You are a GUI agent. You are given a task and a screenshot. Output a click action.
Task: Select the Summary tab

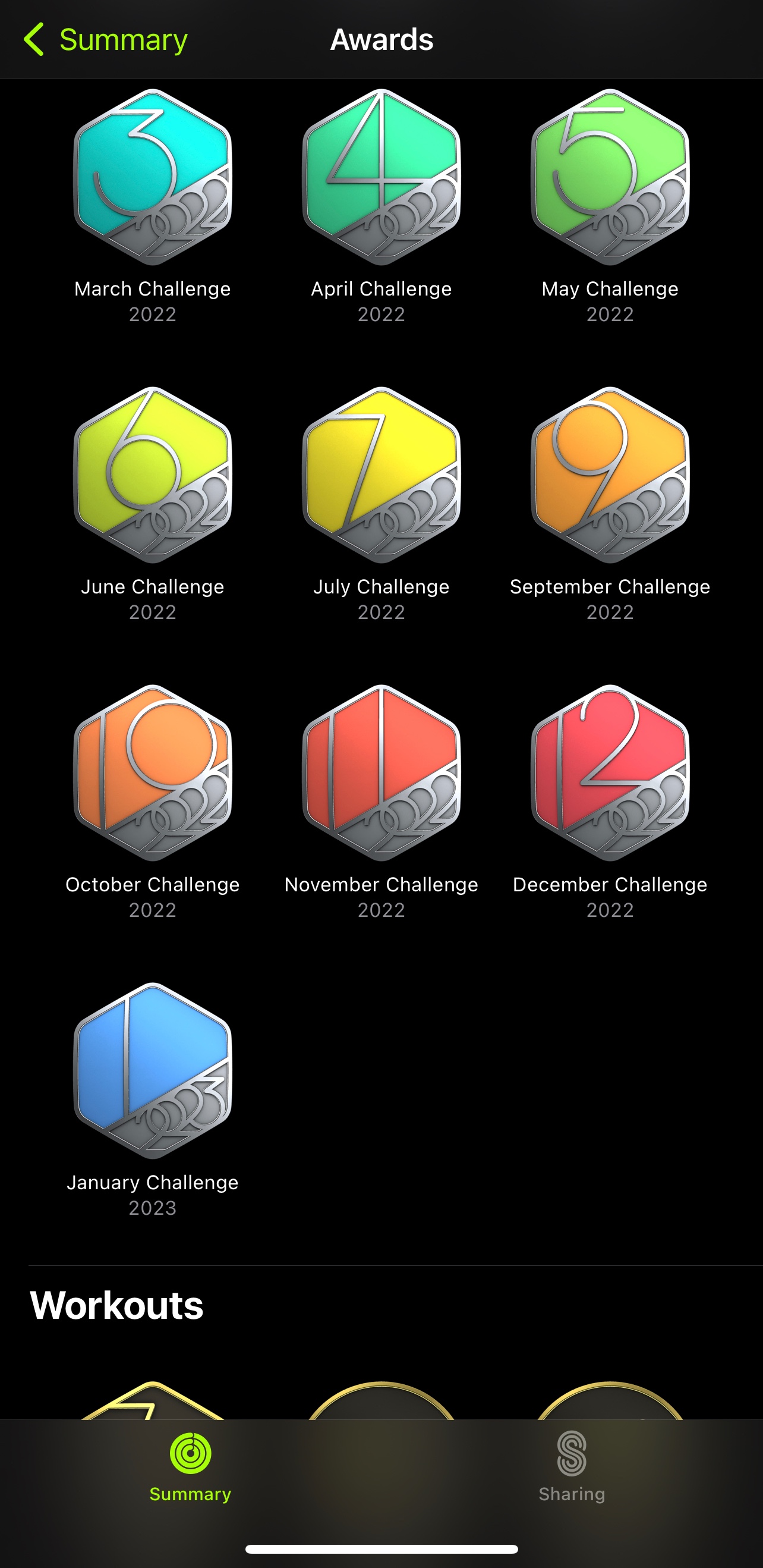(190, 1466)
